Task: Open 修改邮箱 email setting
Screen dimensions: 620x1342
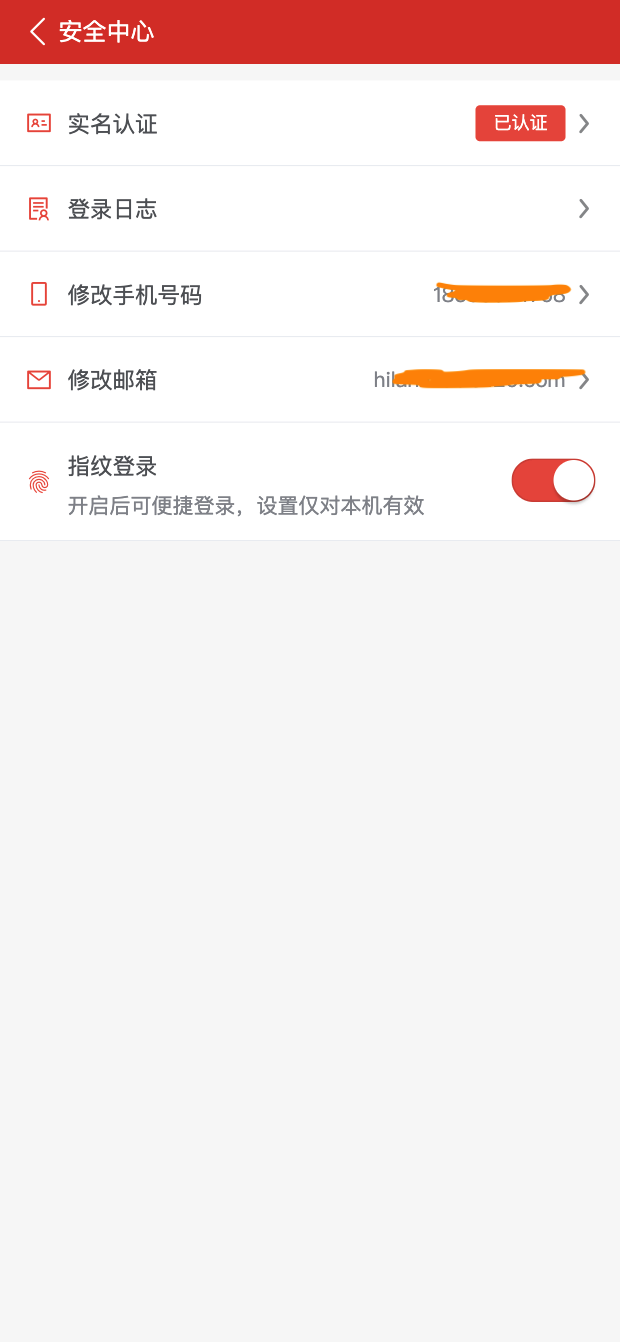Action: tap(310, 380)
